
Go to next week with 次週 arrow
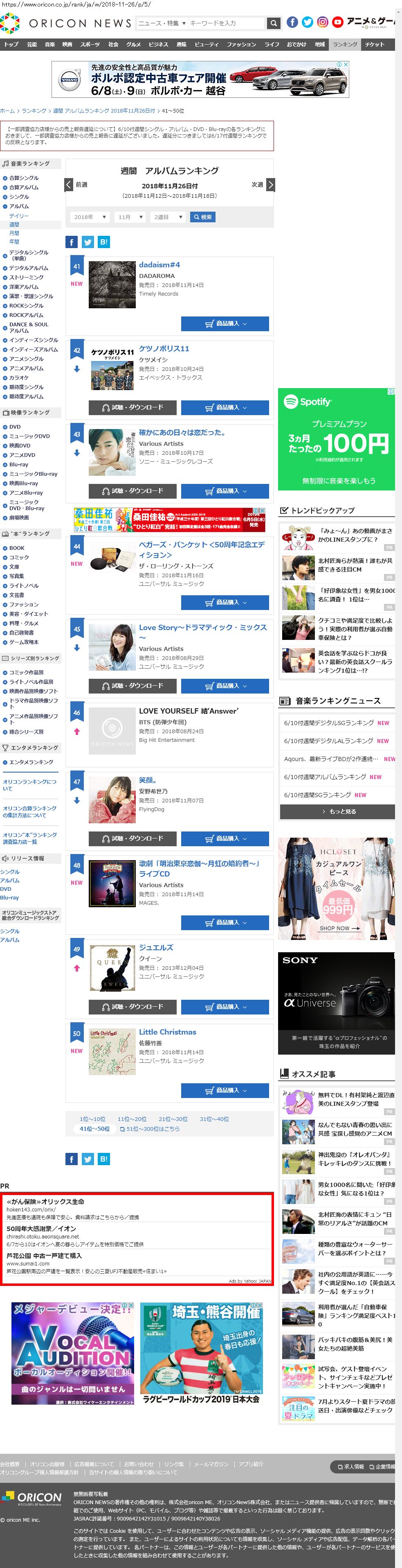click(x=271, y=185)
